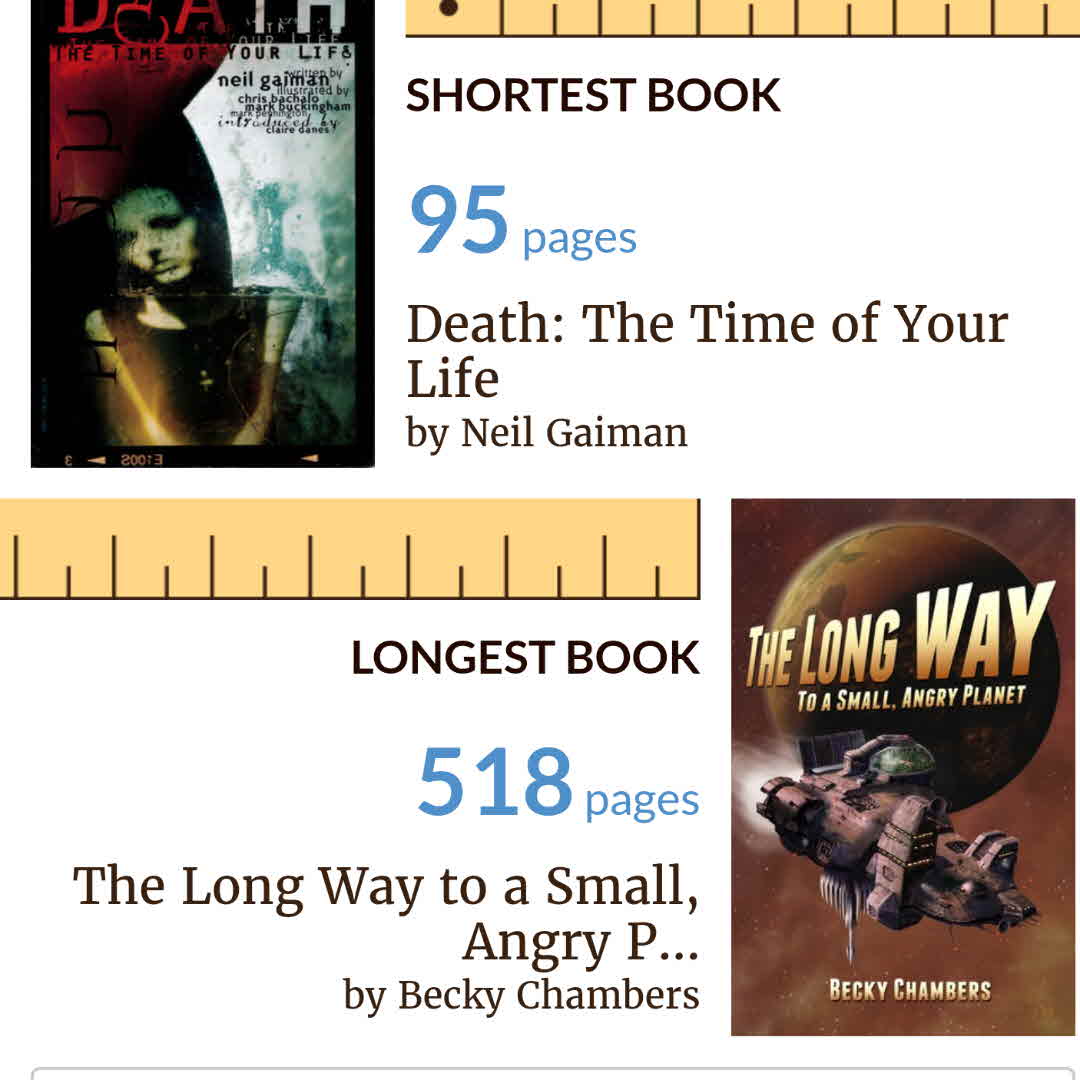The image size is (1080, 1080).
Task: Tap The Long Way to a Small, Angry P... title
Action: click(x=386, y=912)
